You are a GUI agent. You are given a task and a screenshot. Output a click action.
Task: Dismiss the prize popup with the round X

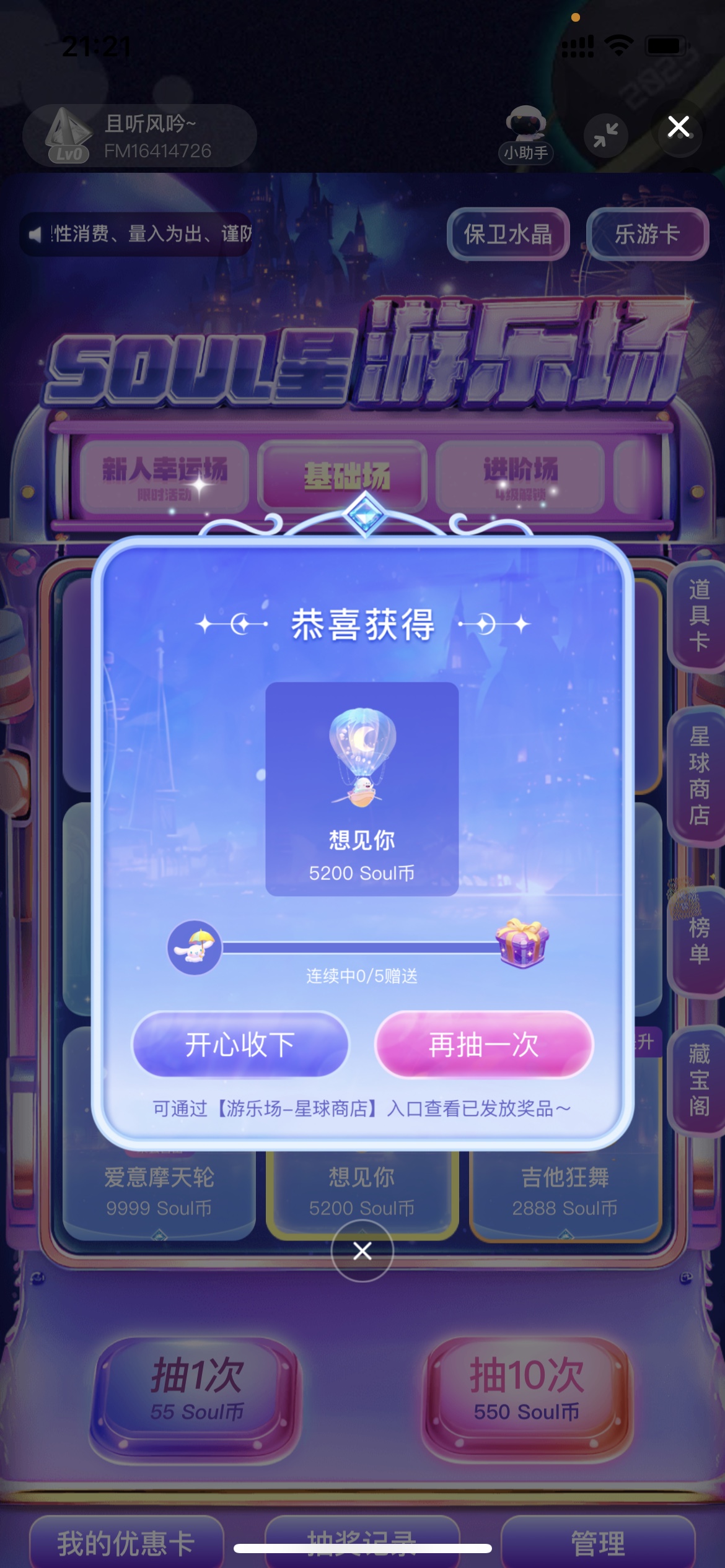point(362,1251)
